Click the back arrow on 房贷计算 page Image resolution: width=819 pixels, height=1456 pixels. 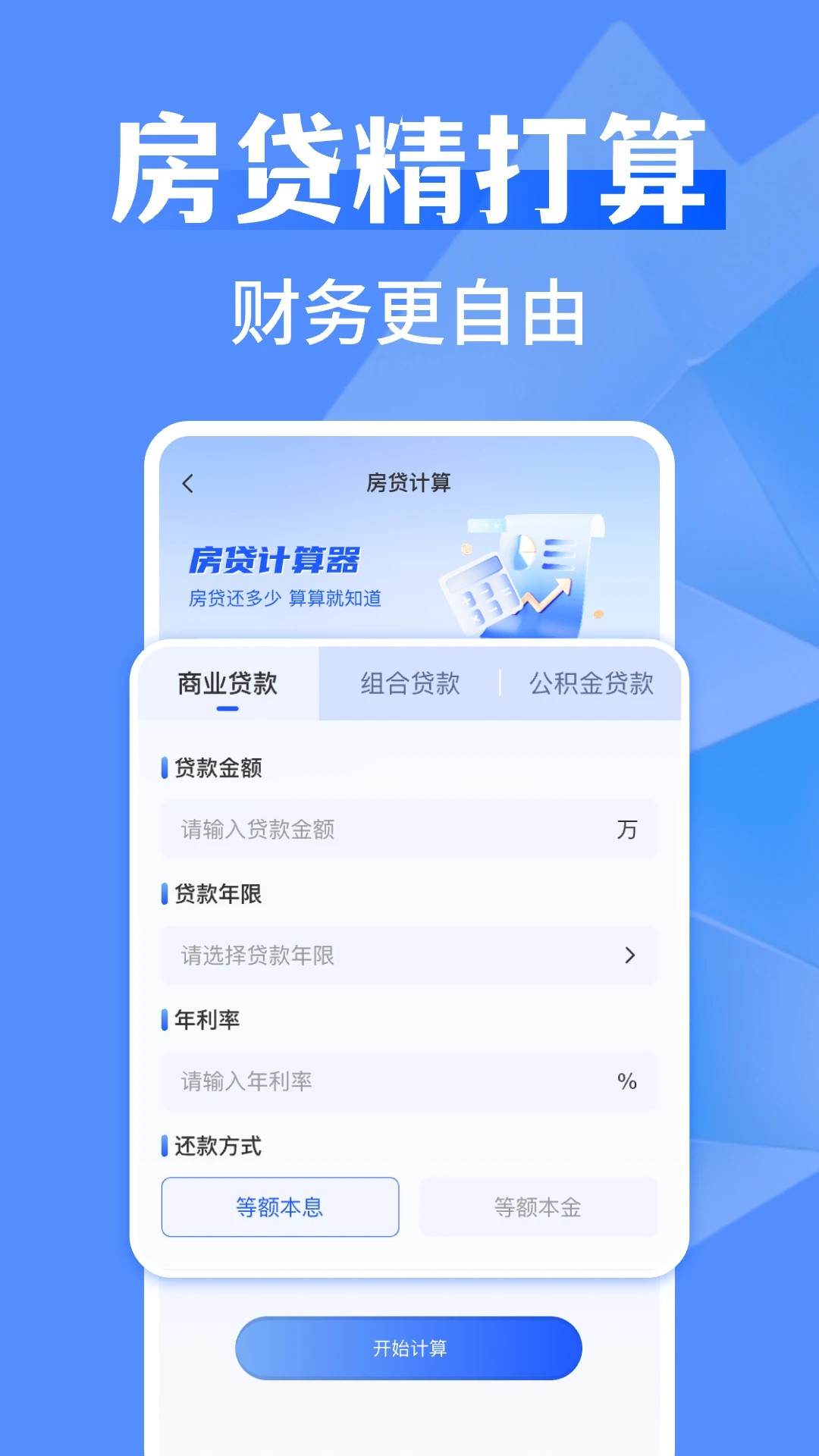(x=187, y=482)
